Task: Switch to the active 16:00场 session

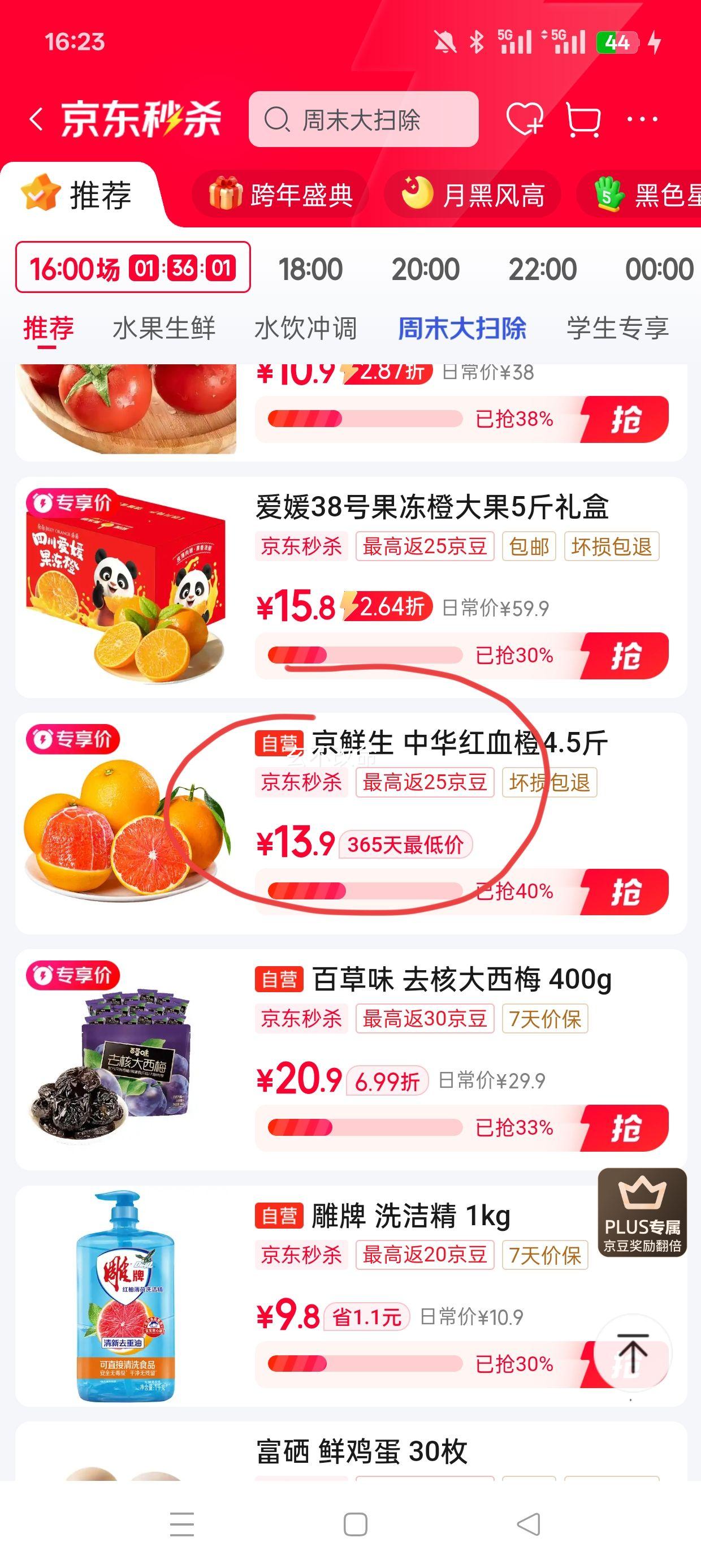Action: (133, 269)
